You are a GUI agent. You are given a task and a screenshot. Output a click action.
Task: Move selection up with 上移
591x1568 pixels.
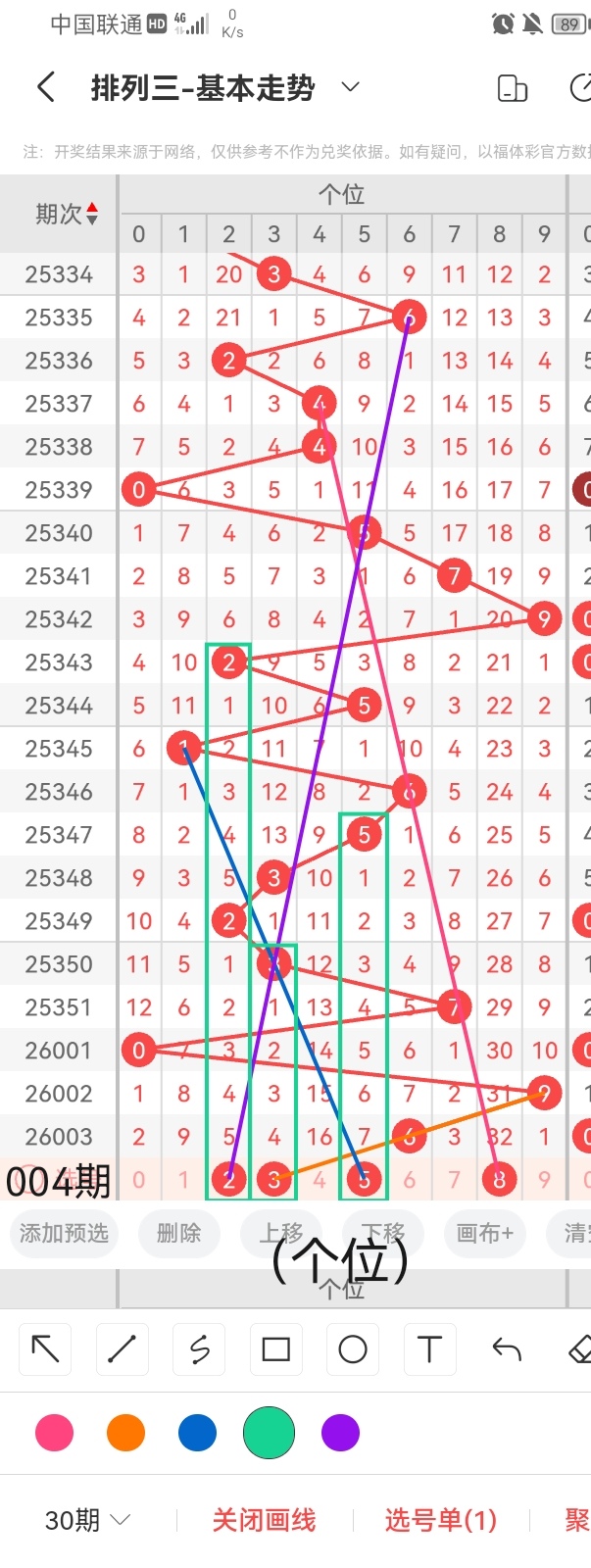click(x=281, y=1233)
